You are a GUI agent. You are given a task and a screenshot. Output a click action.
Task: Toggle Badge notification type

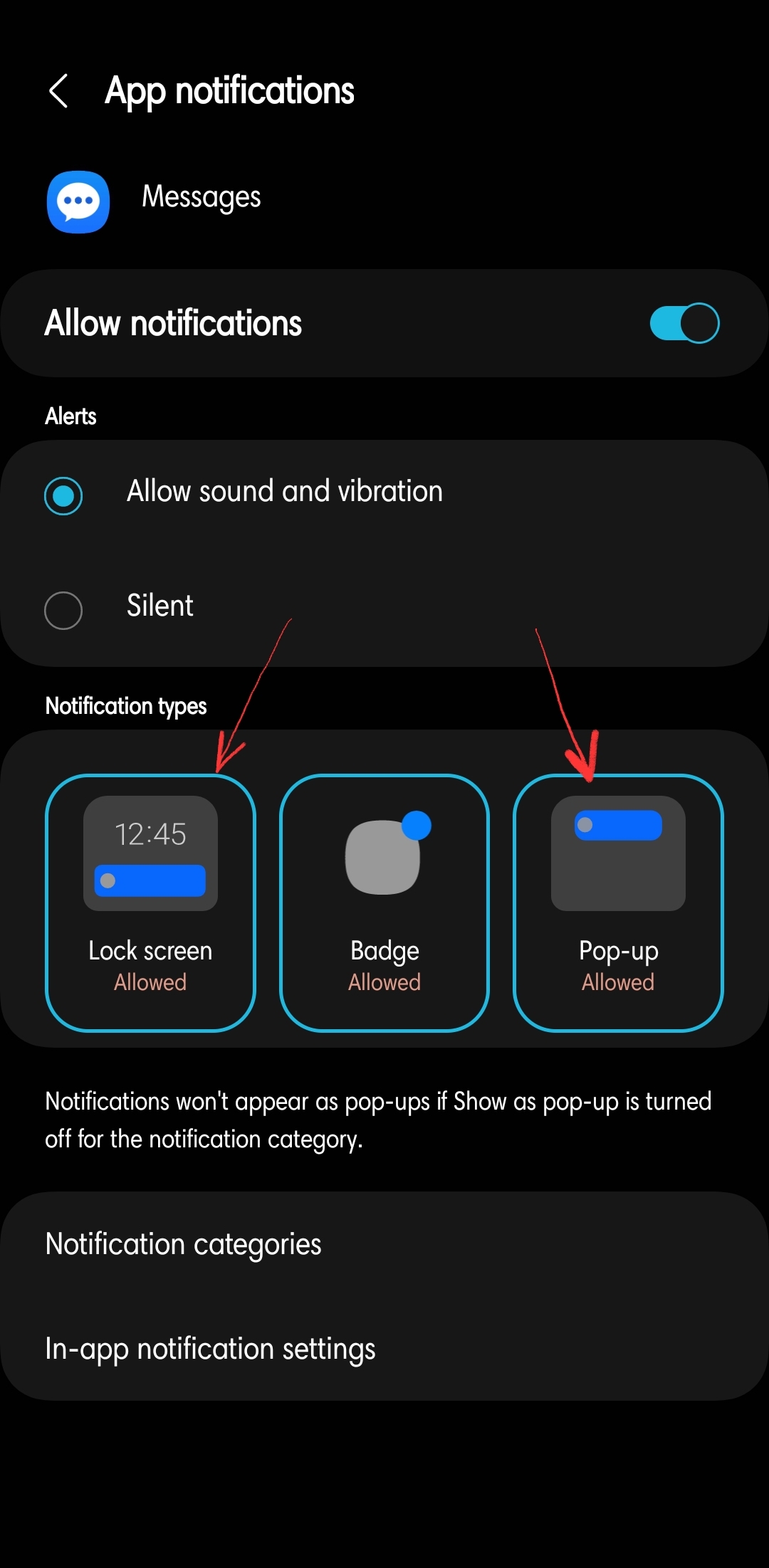384,902
